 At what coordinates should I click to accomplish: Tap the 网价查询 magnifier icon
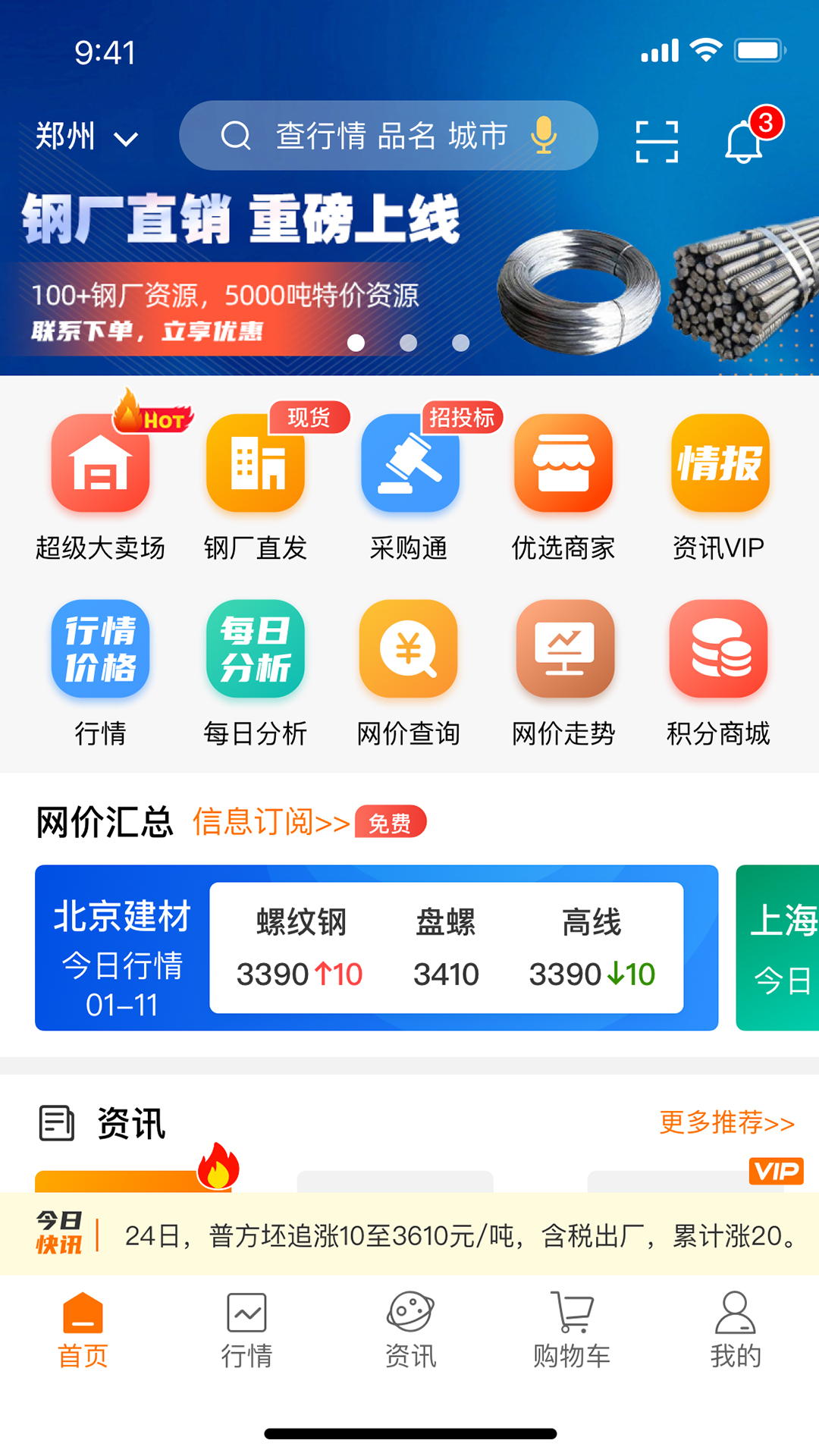click(x=409, y=651)
